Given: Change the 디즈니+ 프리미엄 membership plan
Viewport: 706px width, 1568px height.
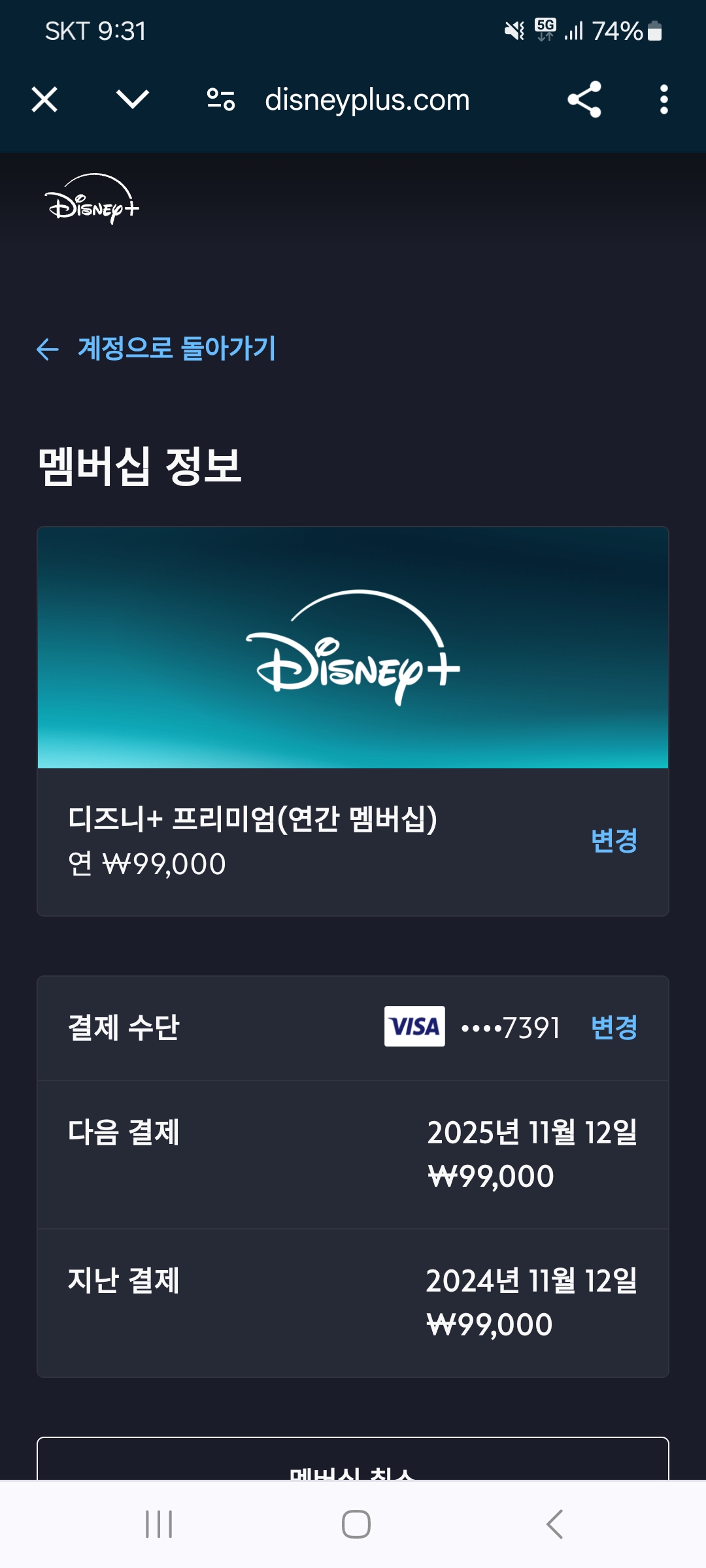Looking at the screenshot, I should [x=614, y=841].
